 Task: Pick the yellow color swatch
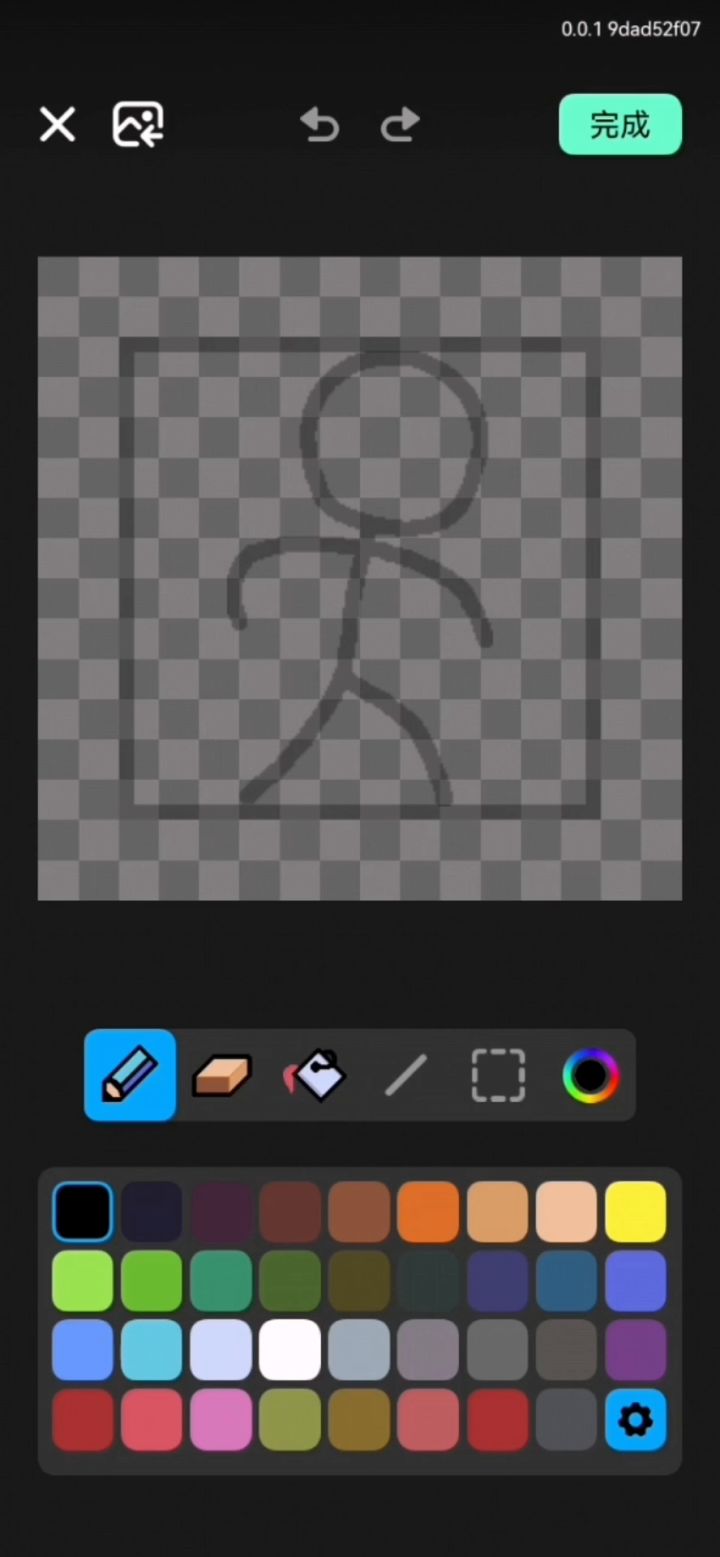[635, 1212]
